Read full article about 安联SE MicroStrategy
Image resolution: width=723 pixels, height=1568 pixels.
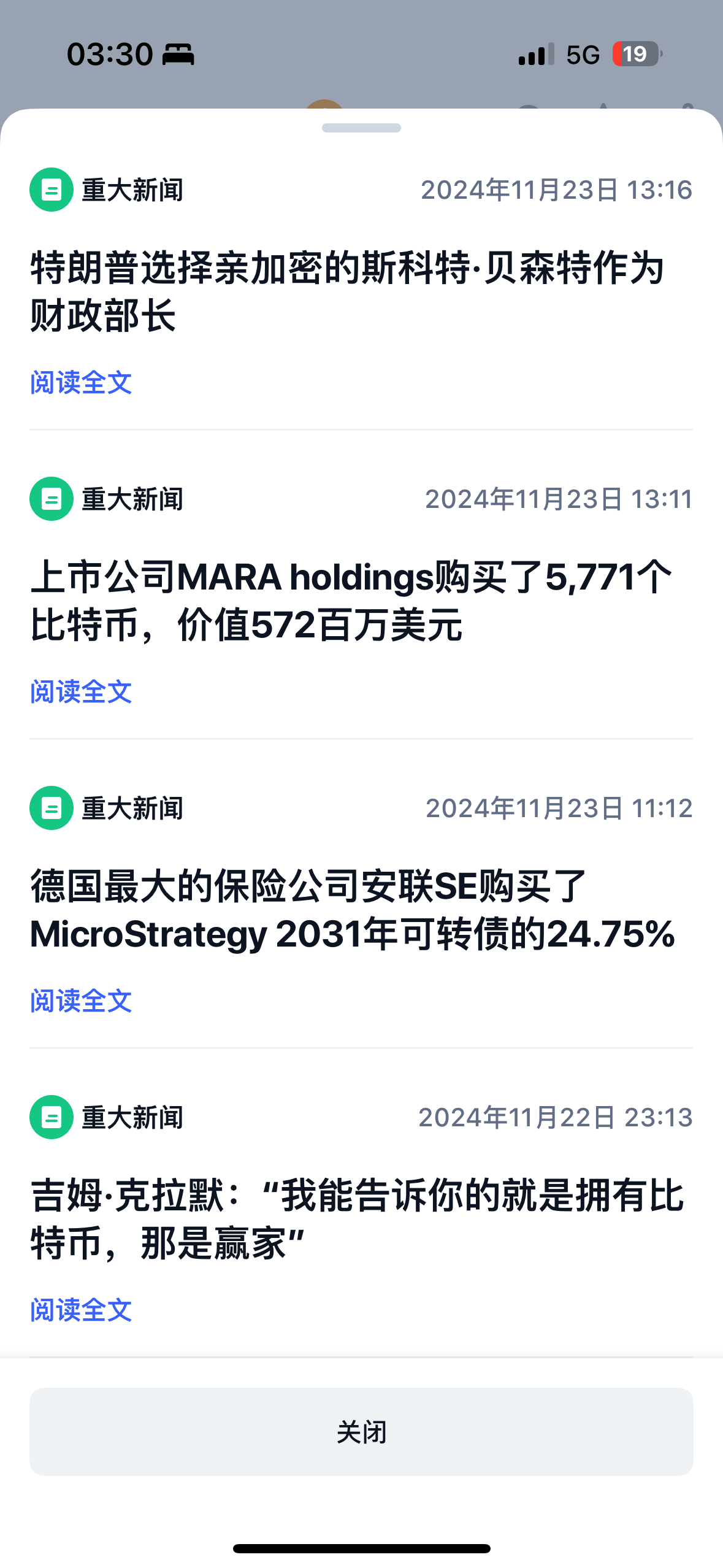click(x=81, y=1001)
